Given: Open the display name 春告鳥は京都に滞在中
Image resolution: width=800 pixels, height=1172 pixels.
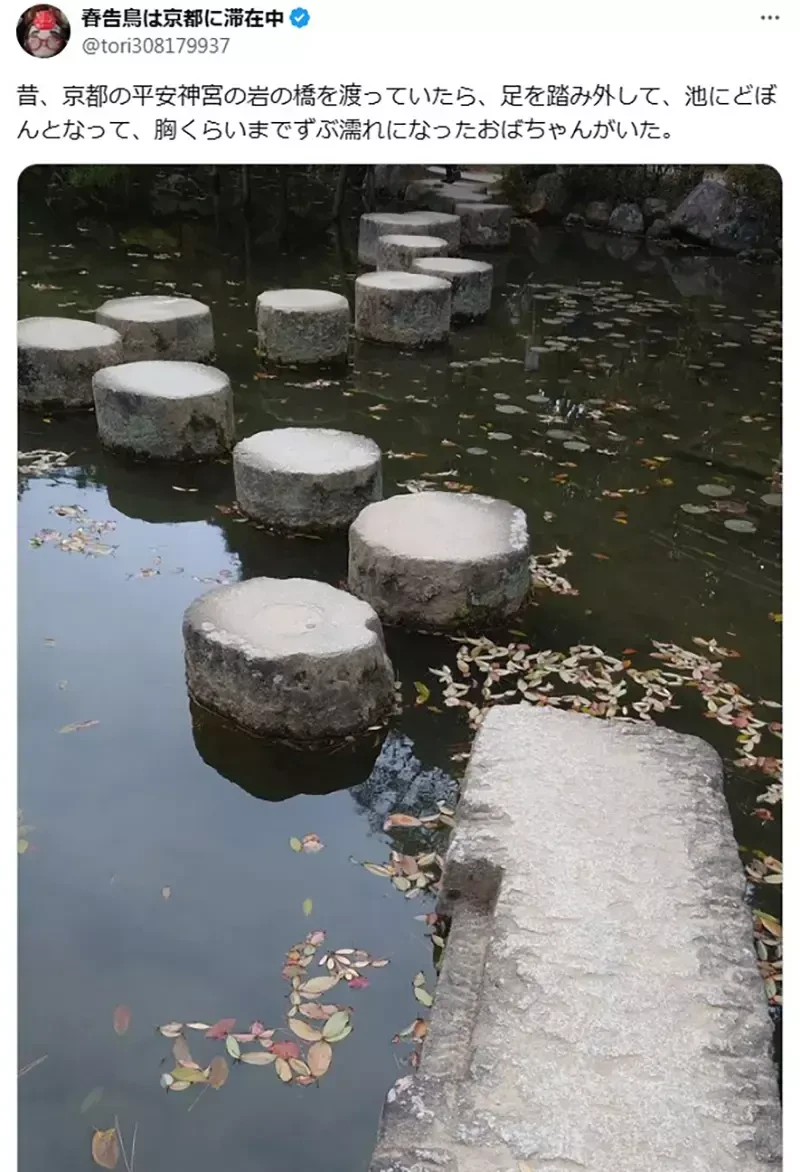Looking at the screenshot, I should (182, 18).
